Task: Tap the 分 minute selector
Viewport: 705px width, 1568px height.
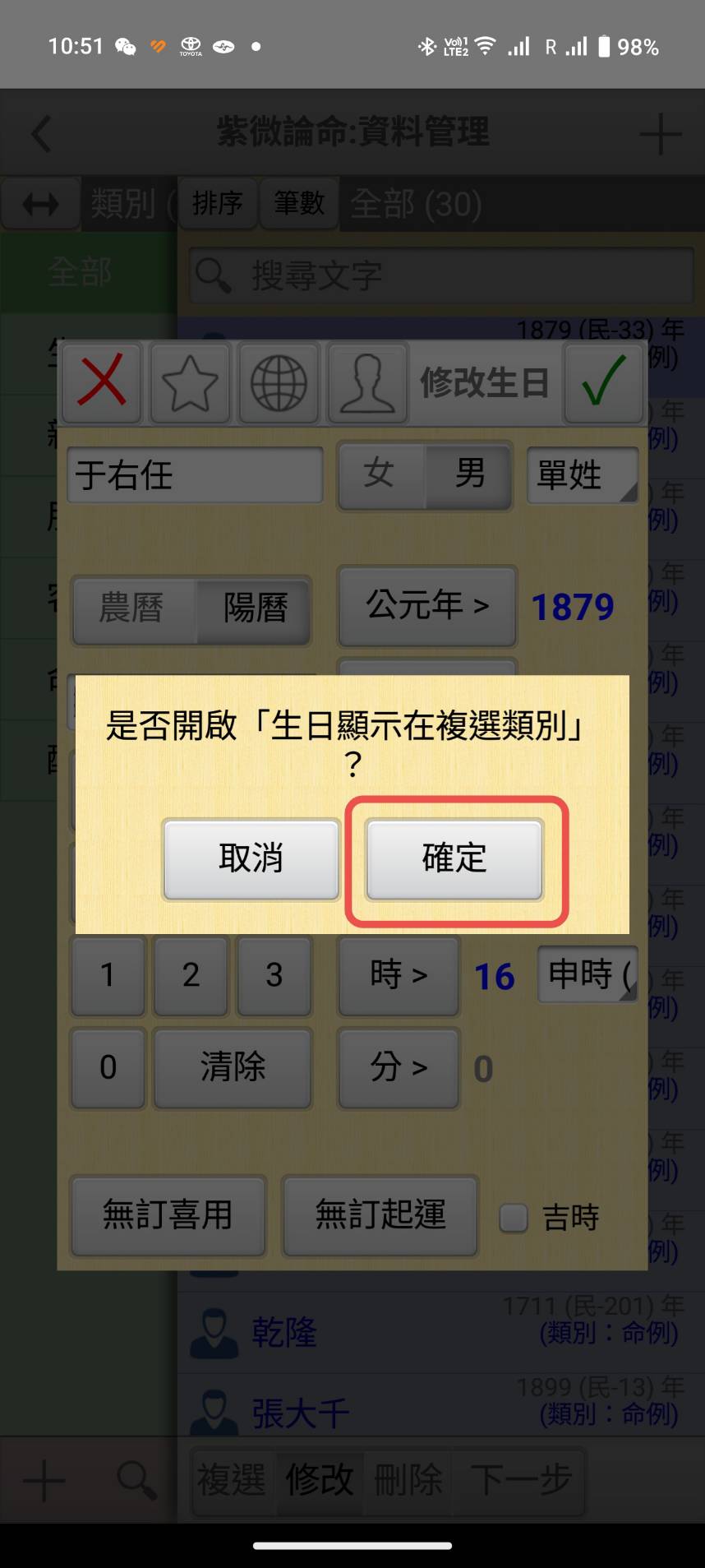Action: click(x=399, y=1067)
